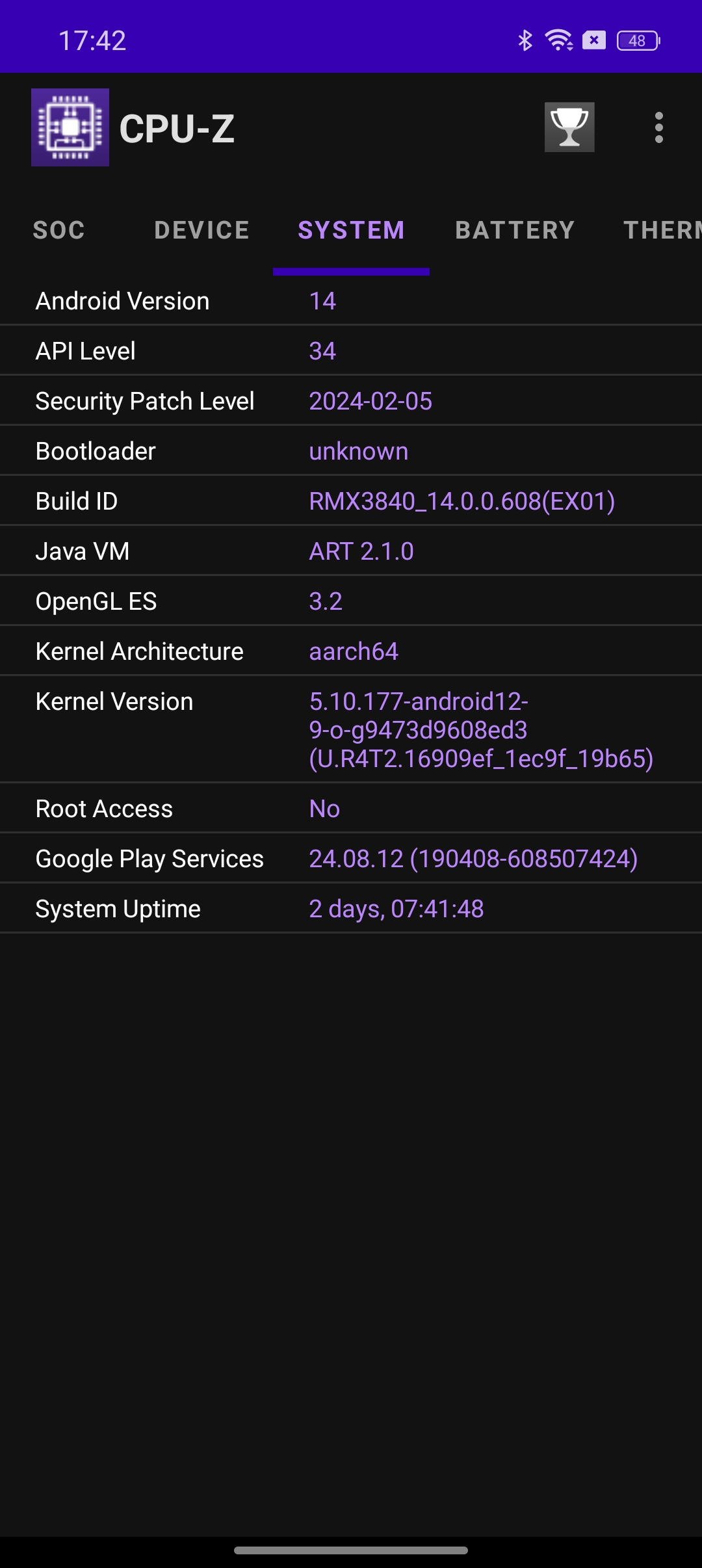Switch to the DEVICE tab
702x1568 pixels.
click(x=201, y=230)
